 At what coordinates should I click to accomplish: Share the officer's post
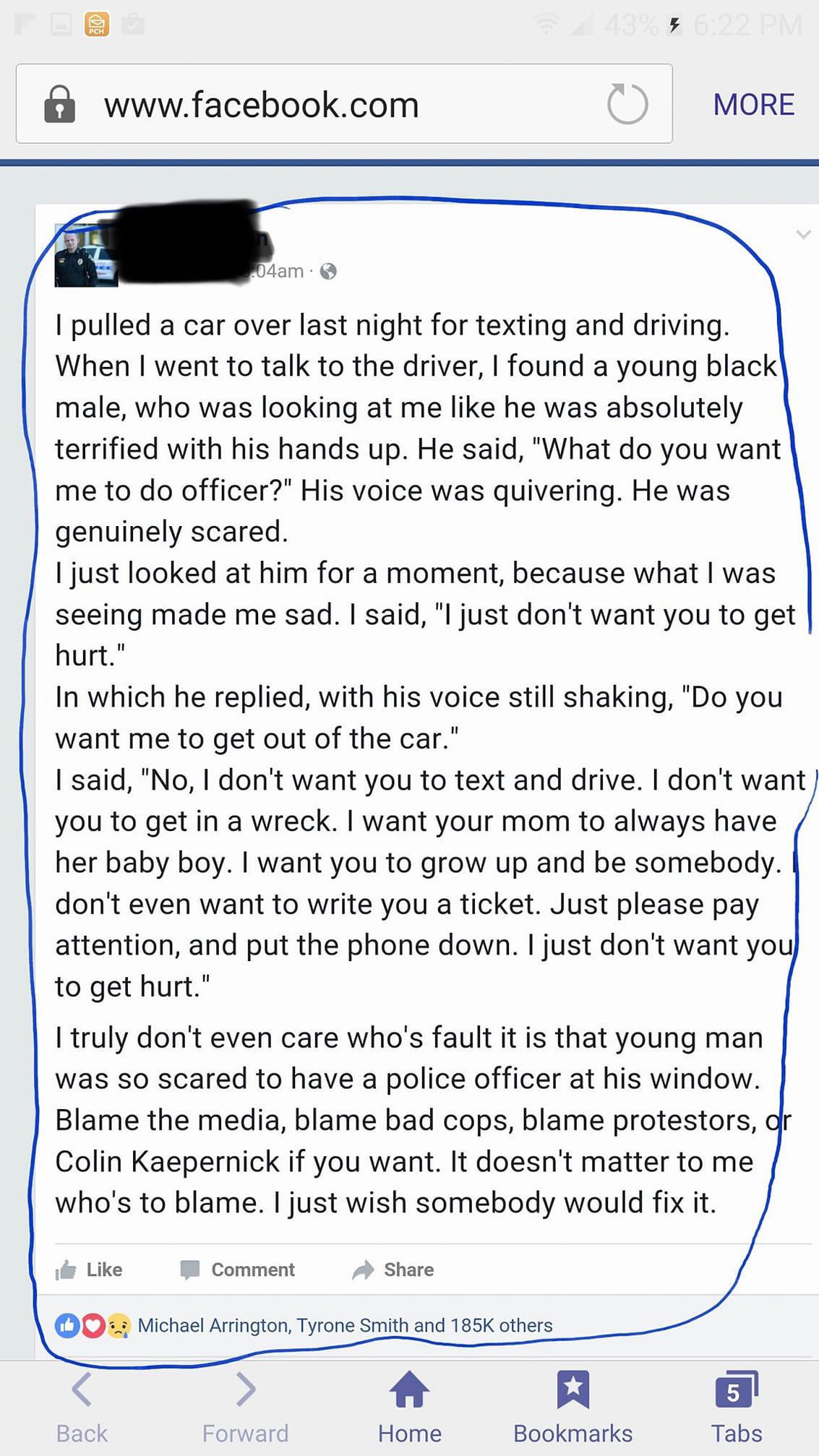tap(393, 1270)
